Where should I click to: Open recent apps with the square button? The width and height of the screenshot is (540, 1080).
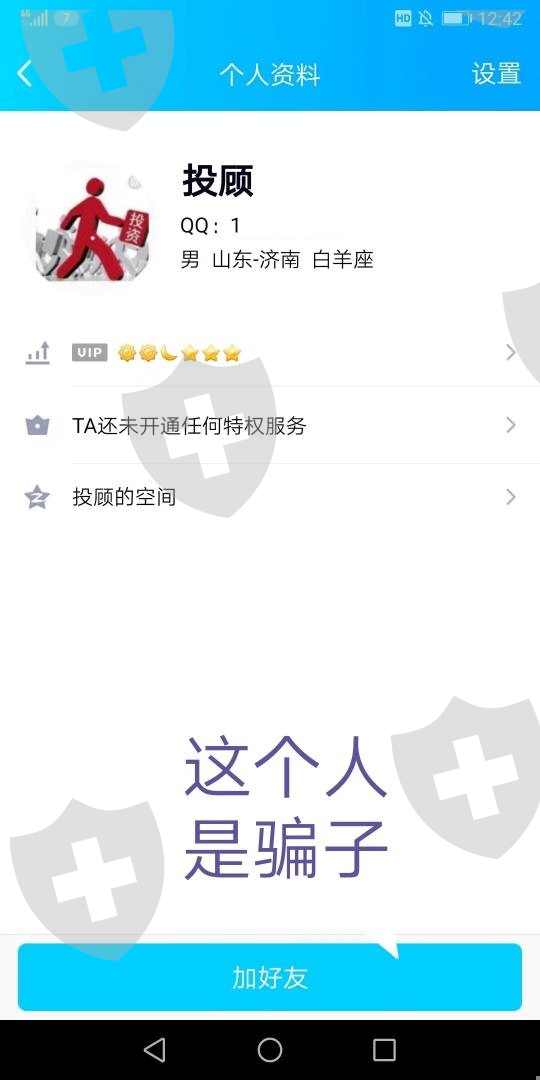click(x=384, y=1050)
